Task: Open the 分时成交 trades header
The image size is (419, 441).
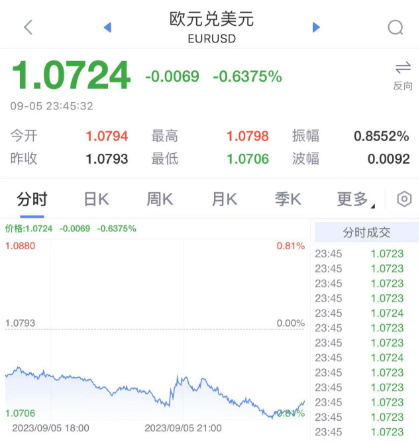Action: tap(367, 232)
